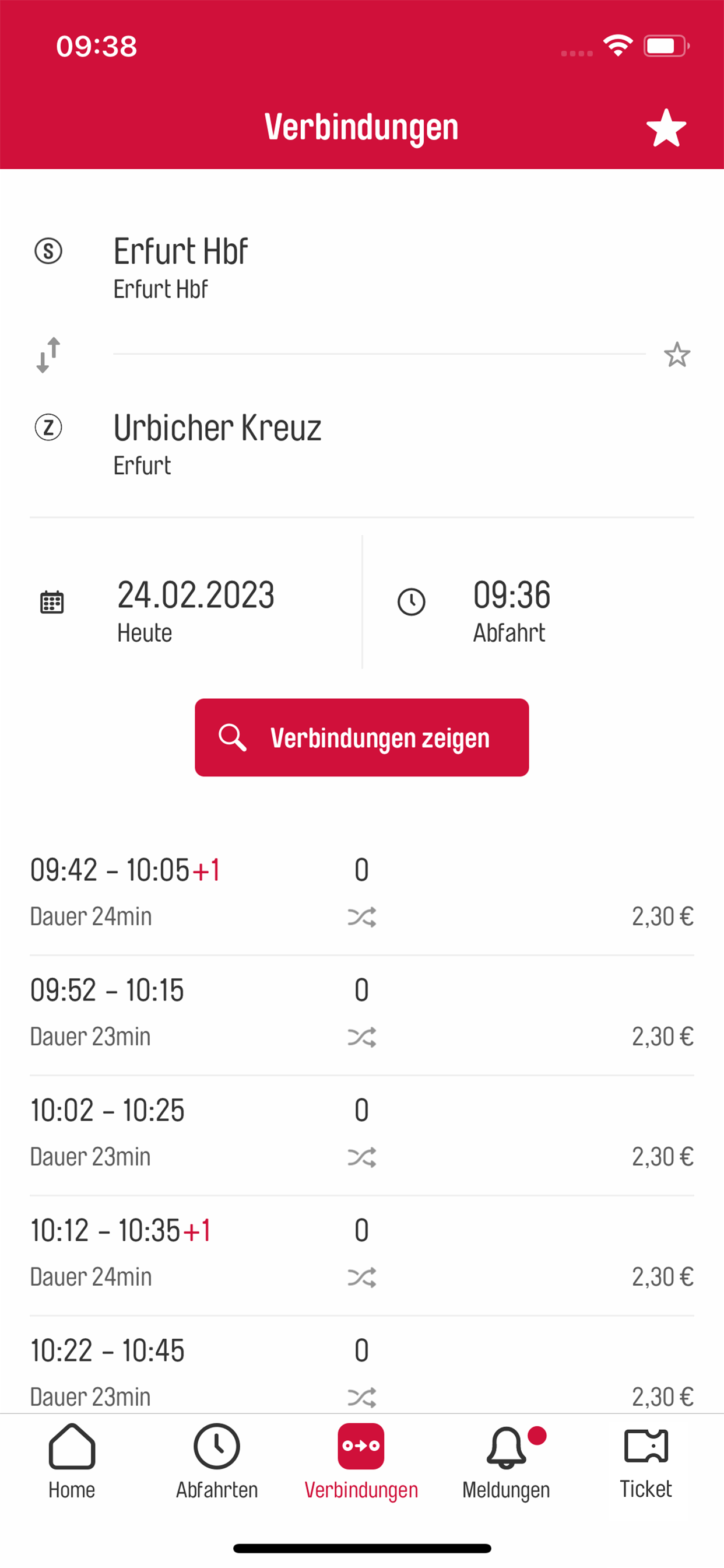Open the 10:12 – 10:35 connection
724x1568 pixels.
361,1254
